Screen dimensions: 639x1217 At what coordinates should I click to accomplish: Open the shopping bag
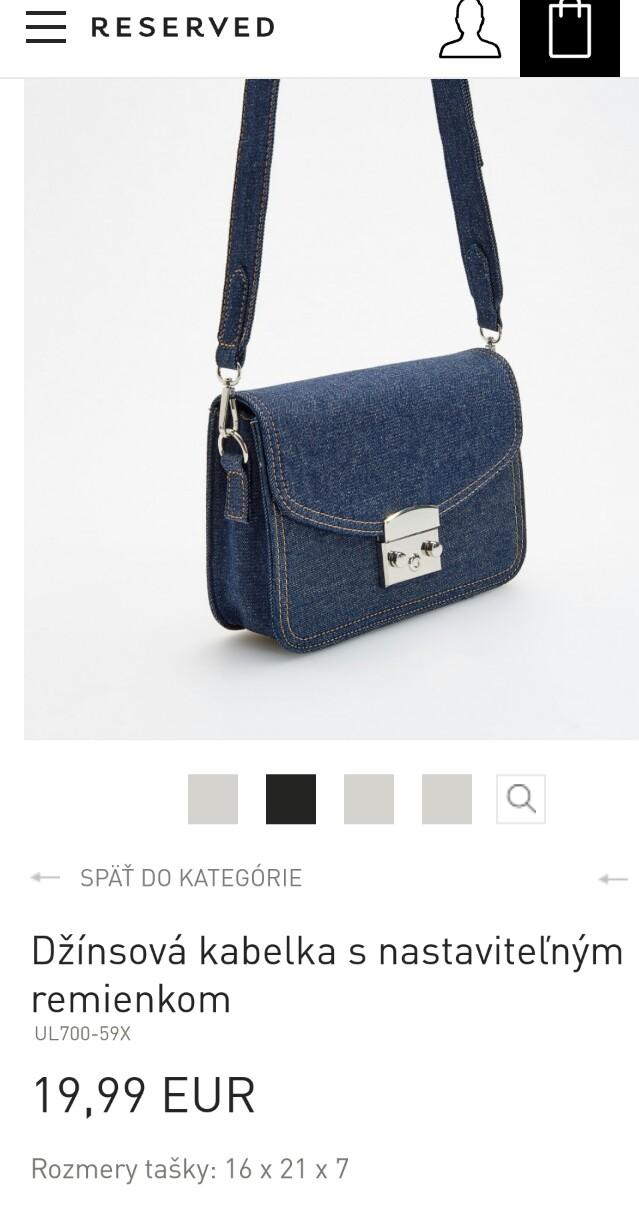click(x=570, y=32)
